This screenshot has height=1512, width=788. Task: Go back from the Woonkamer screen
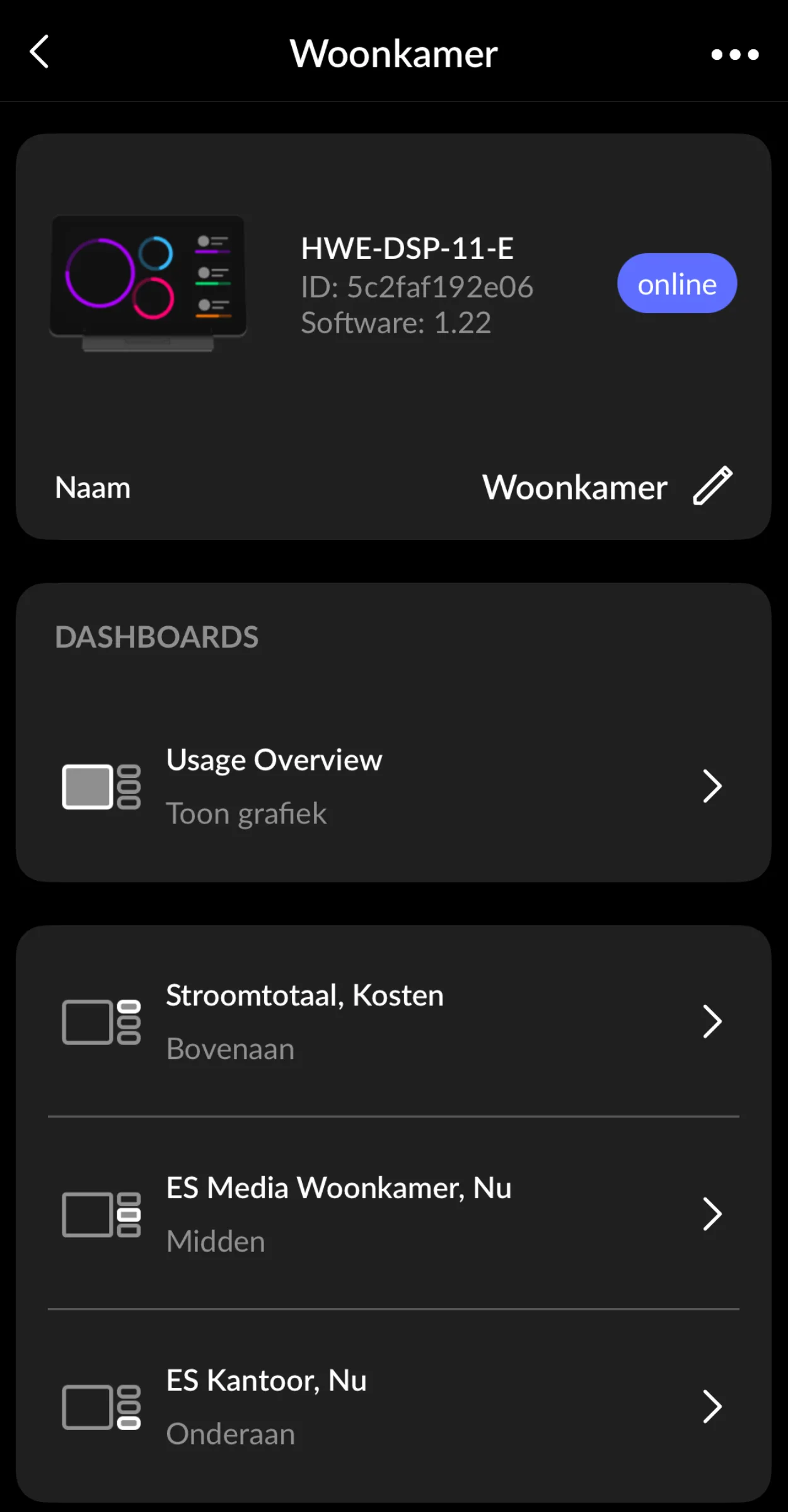click(40, 52)
